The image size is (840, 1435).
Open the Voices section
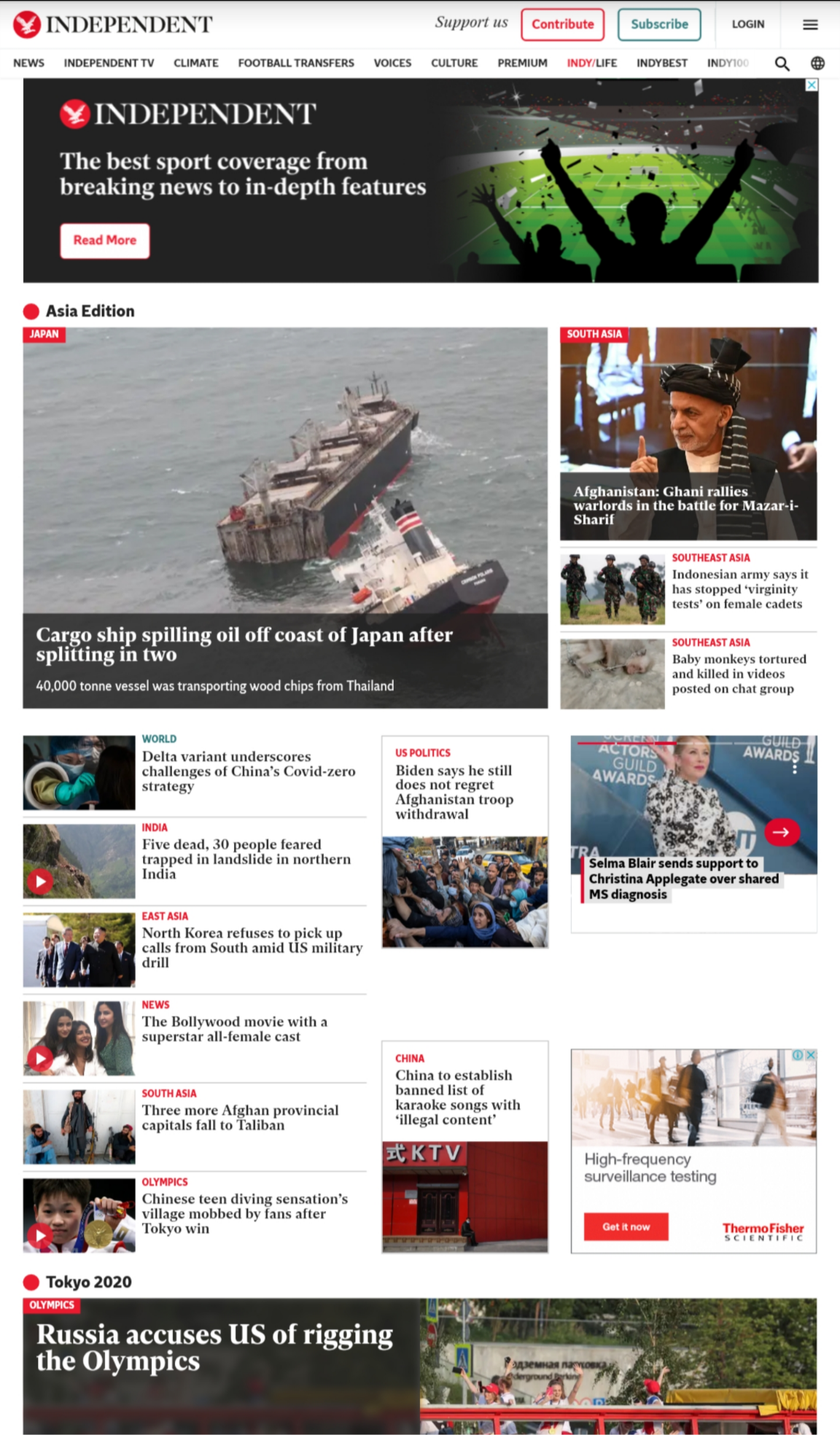[x=392, y=63]
